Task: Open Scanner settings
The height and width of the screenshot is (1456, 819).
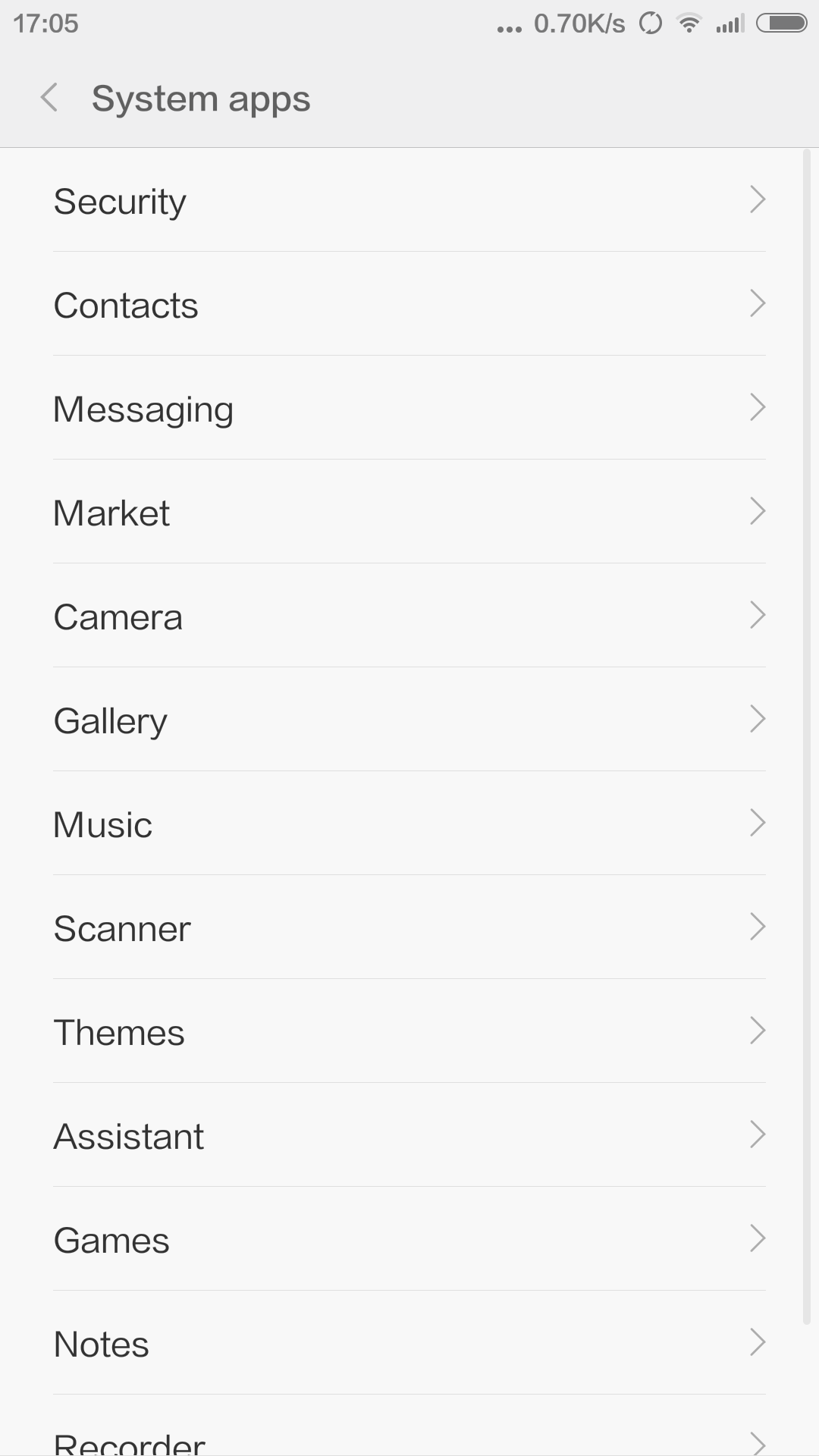Action: tap(409, 928)
